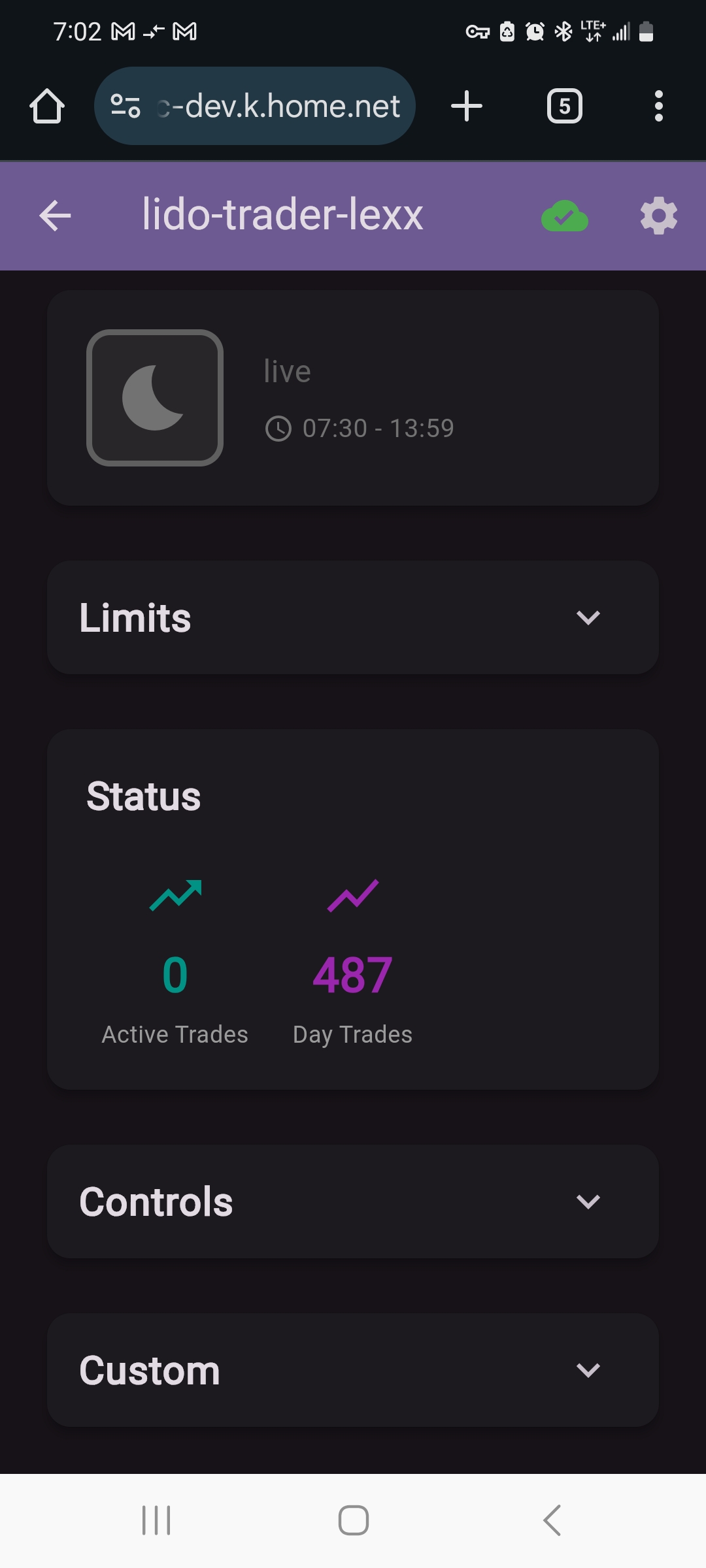706x1568 pixels.
Task: Open a new browser tab
Action: tap(467, 106)
